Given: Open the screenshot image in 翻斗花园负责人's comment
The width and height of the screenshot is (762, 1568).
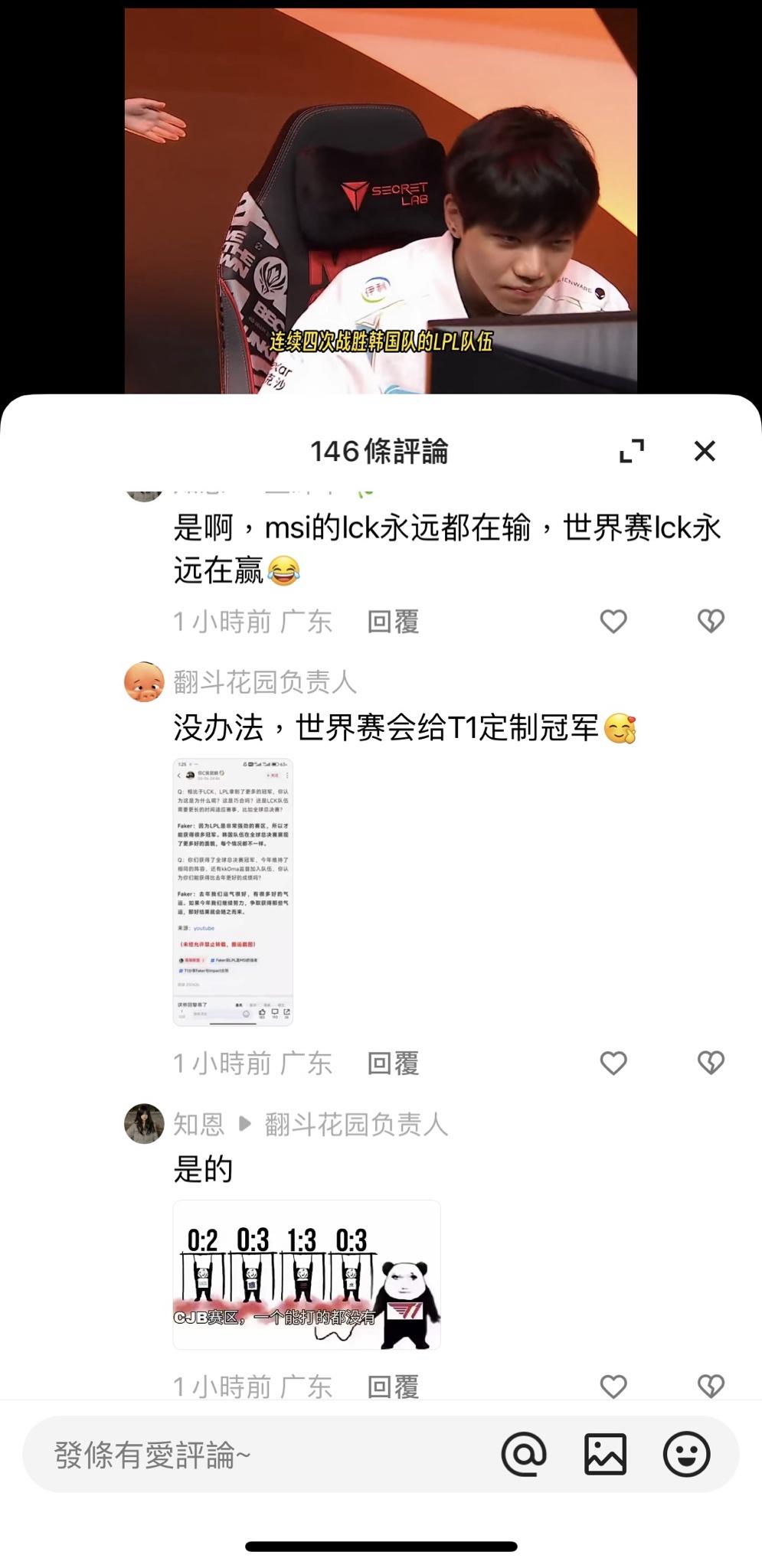Looking at the screenshot, I should click(x=233, y=892).
